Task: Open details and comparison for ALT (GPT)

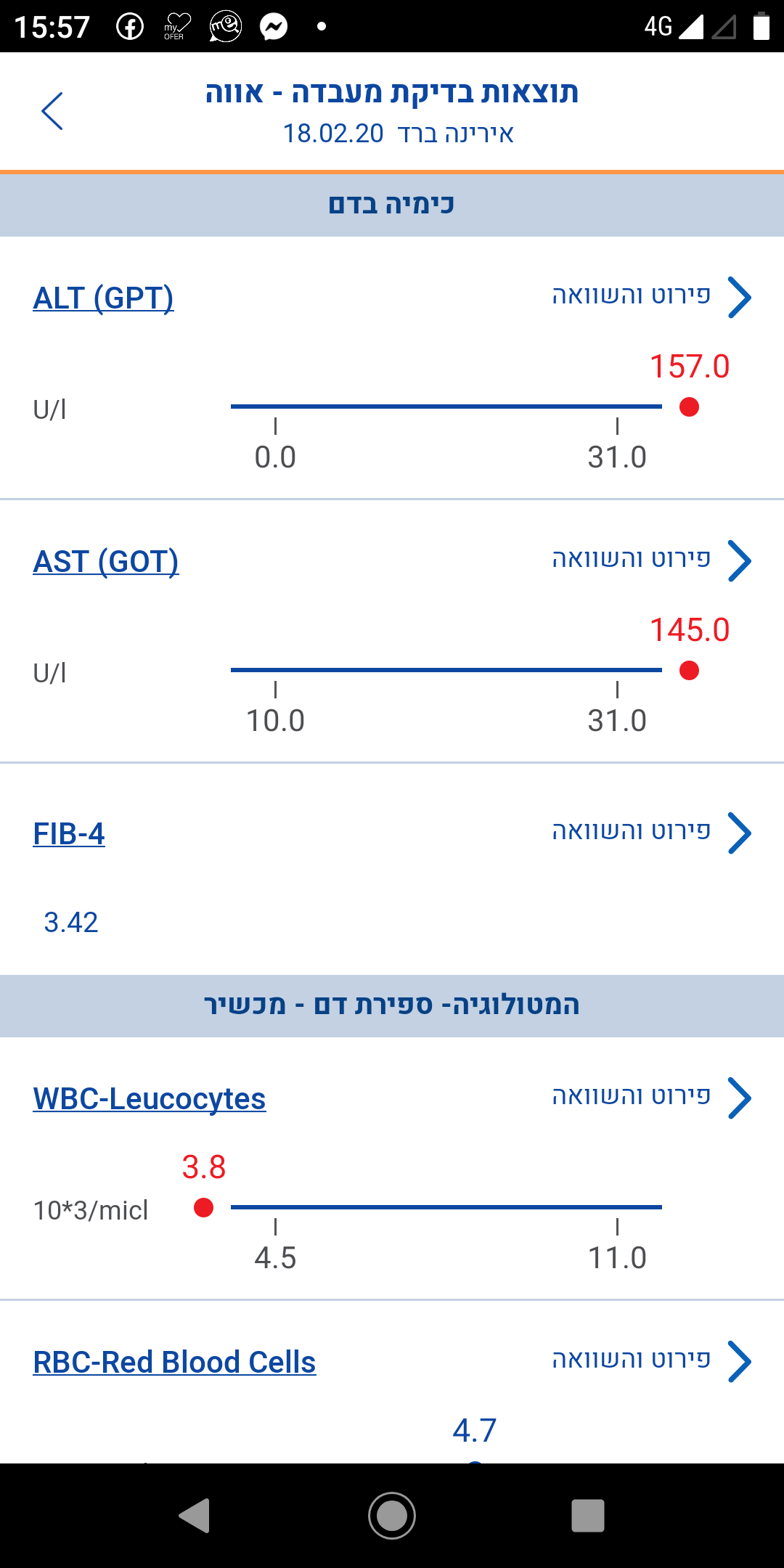Action: [x=650, y=297]
